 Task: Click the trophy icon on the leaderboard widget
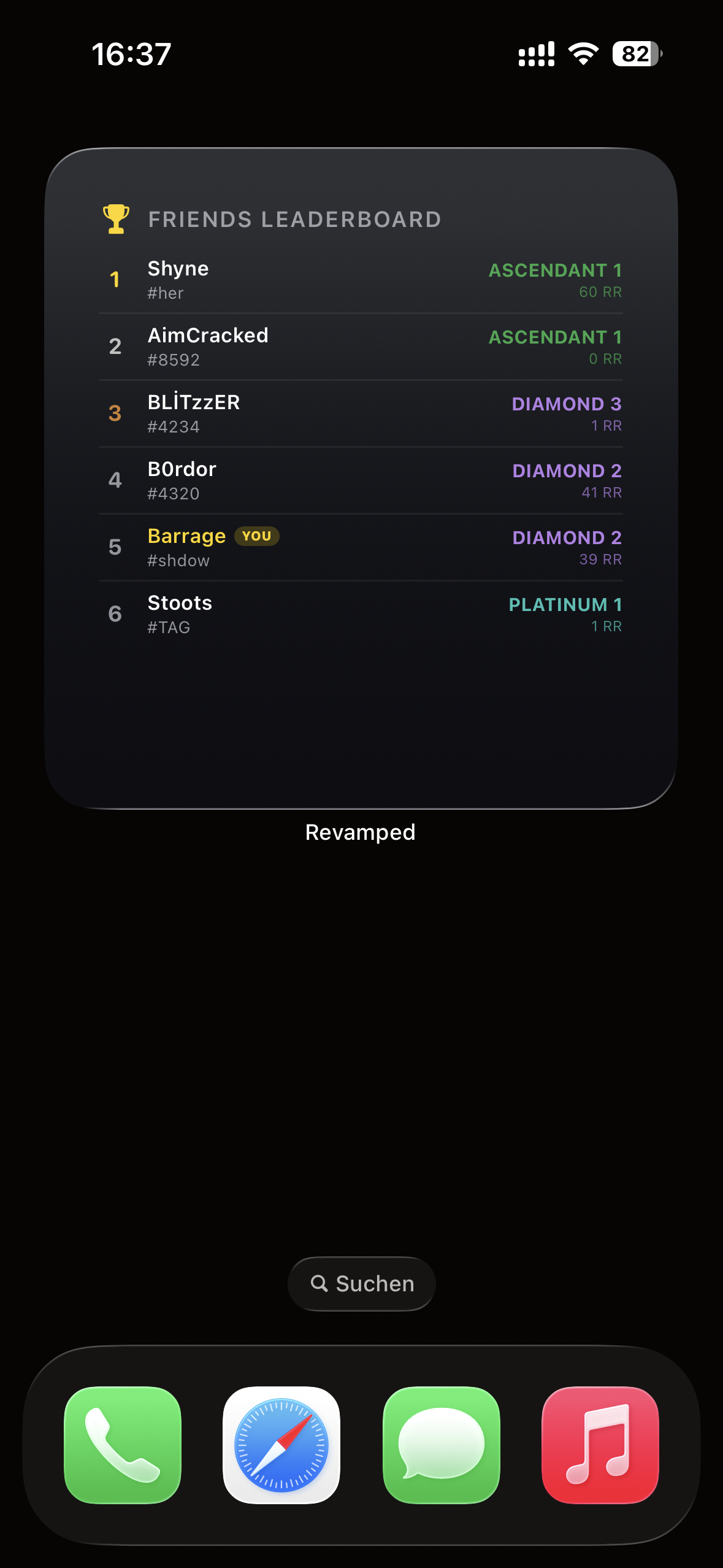click(115, 219)
